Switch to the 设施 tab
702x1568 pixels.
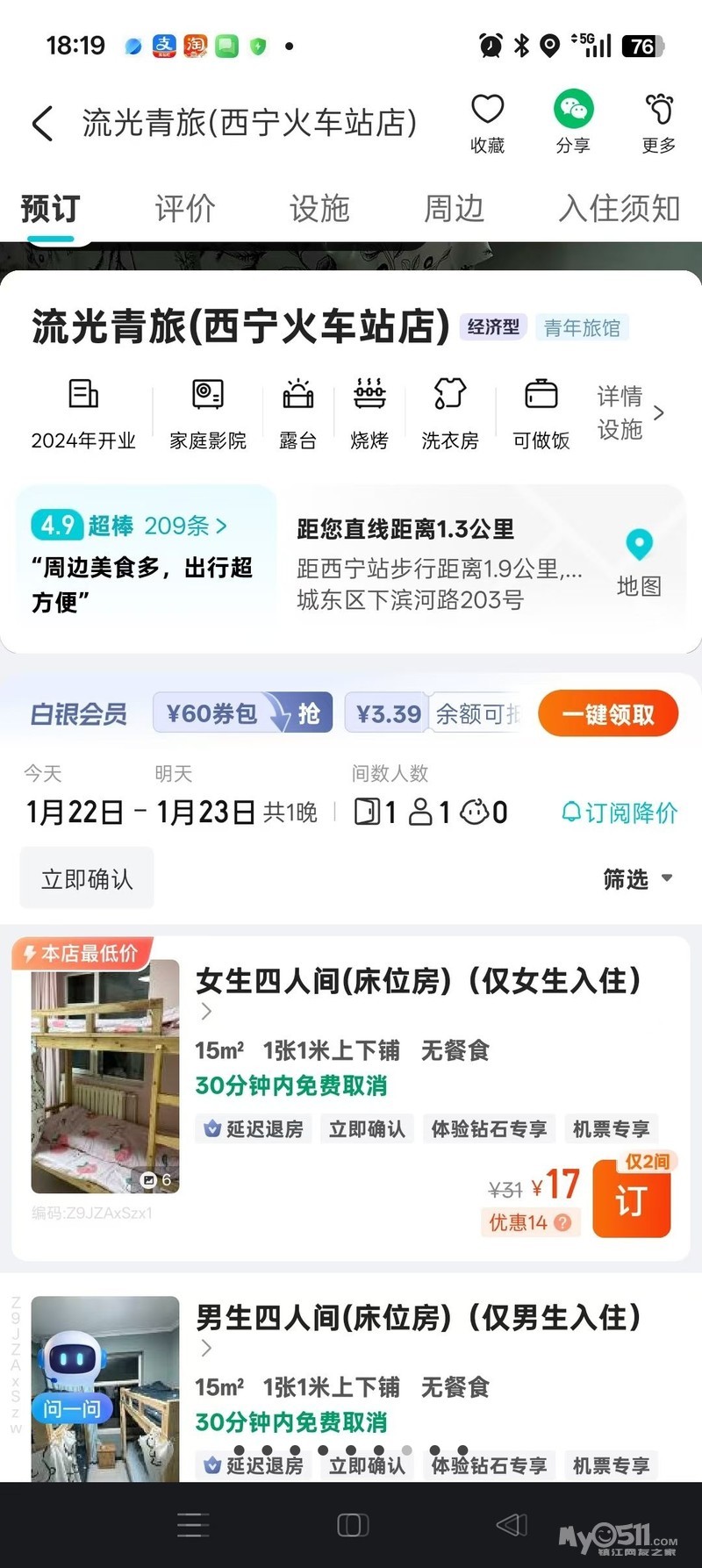[319, 209]
